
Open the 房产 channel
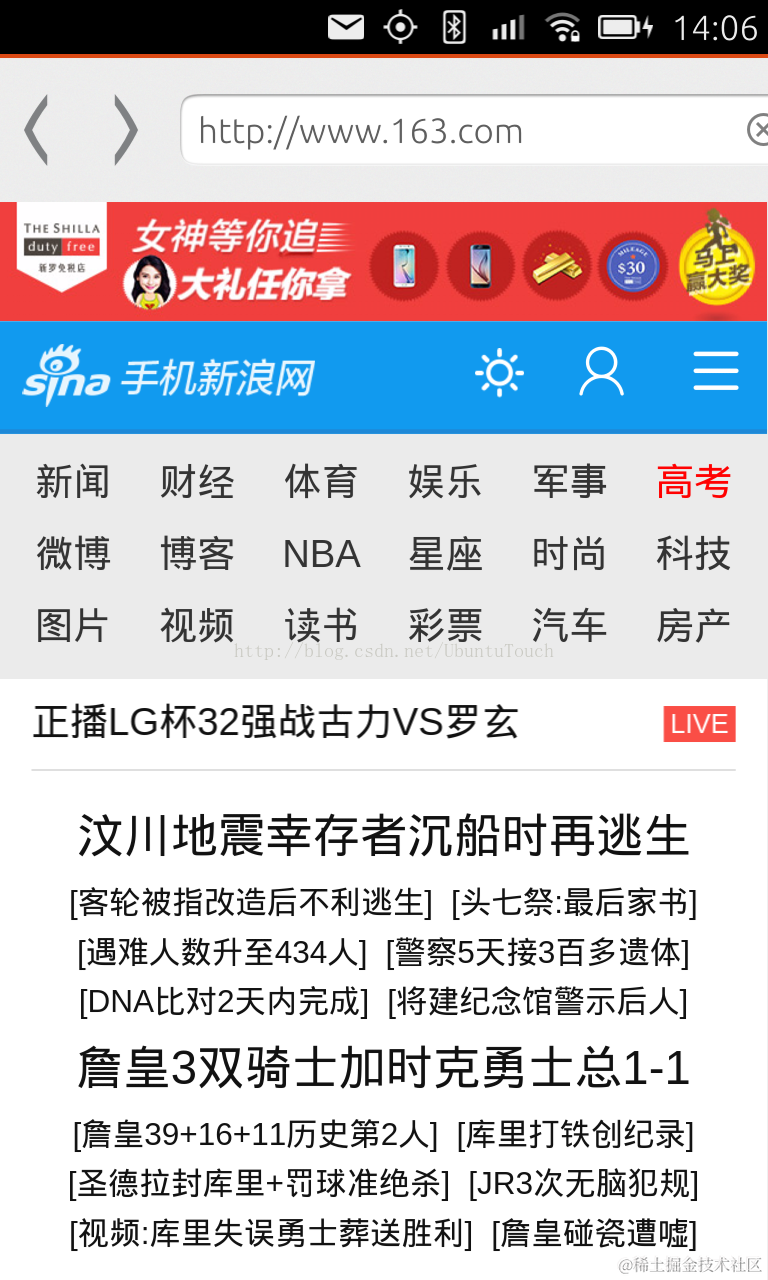coord(693,626)
